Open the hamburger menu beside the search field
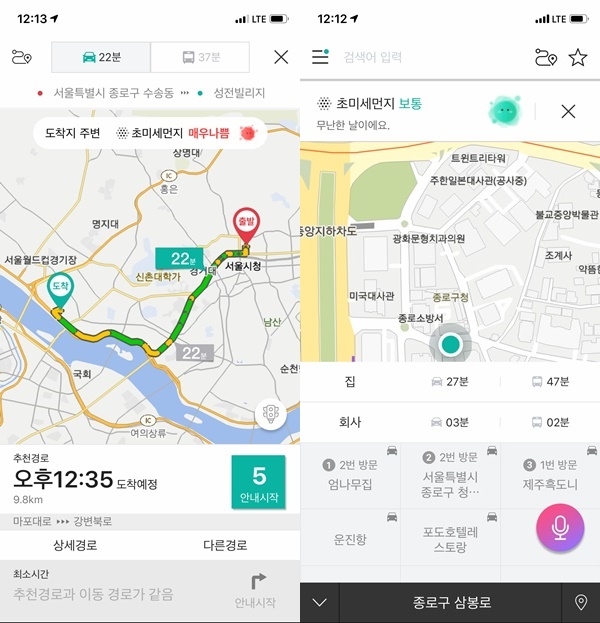This screenshot has width=600, height=623. point(320,57)
